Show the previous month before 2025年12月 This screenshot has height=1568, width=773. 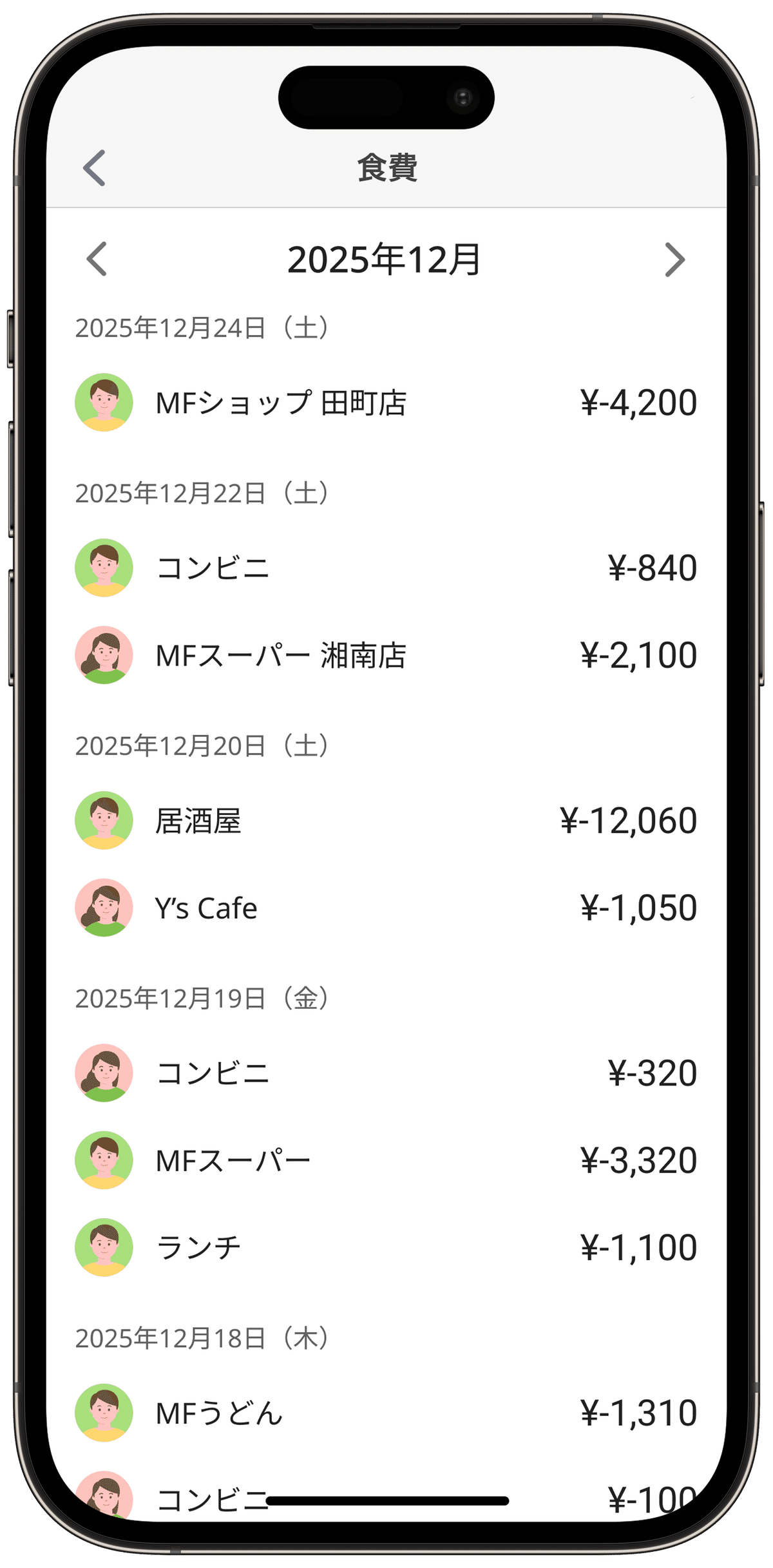pyautogui.click(x=97, y=260)
